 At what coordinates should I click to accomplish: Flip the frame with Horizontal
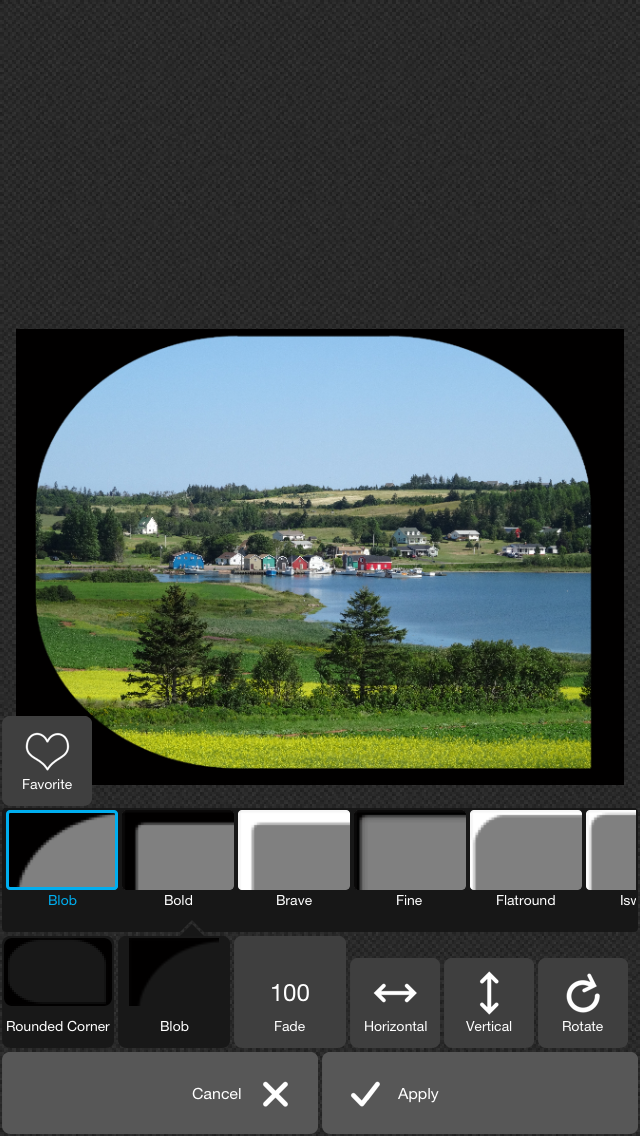click(x=395, y=1003)
